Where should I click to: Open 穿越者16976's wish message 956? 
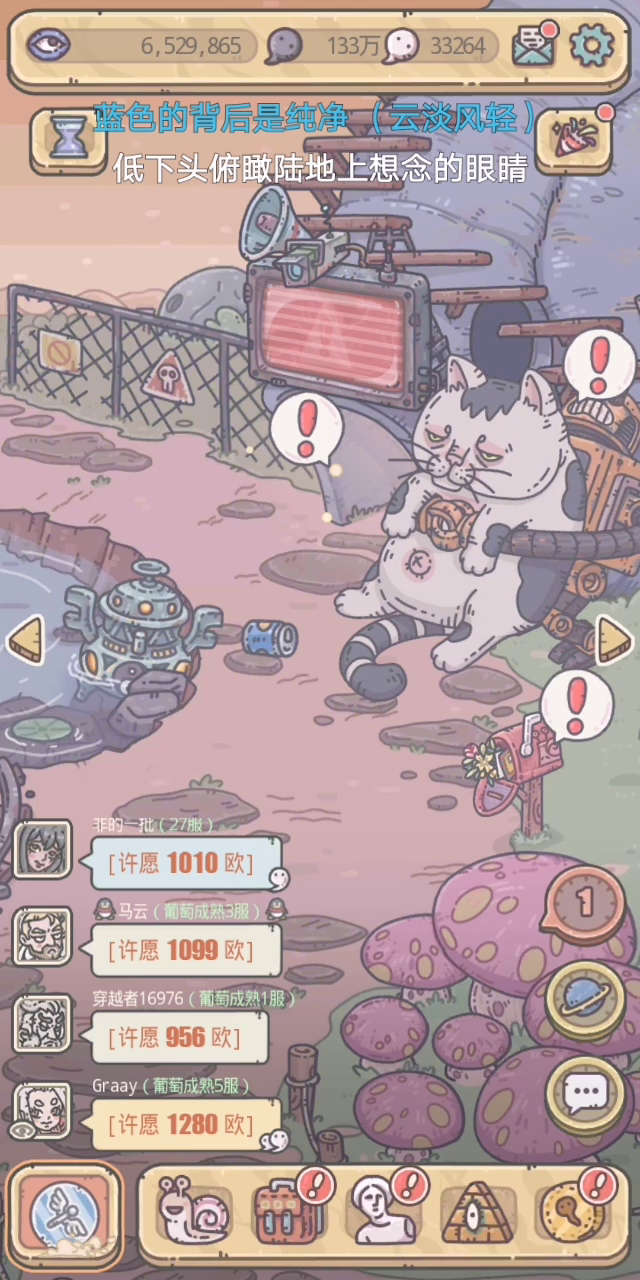(x=180, y=1037)
